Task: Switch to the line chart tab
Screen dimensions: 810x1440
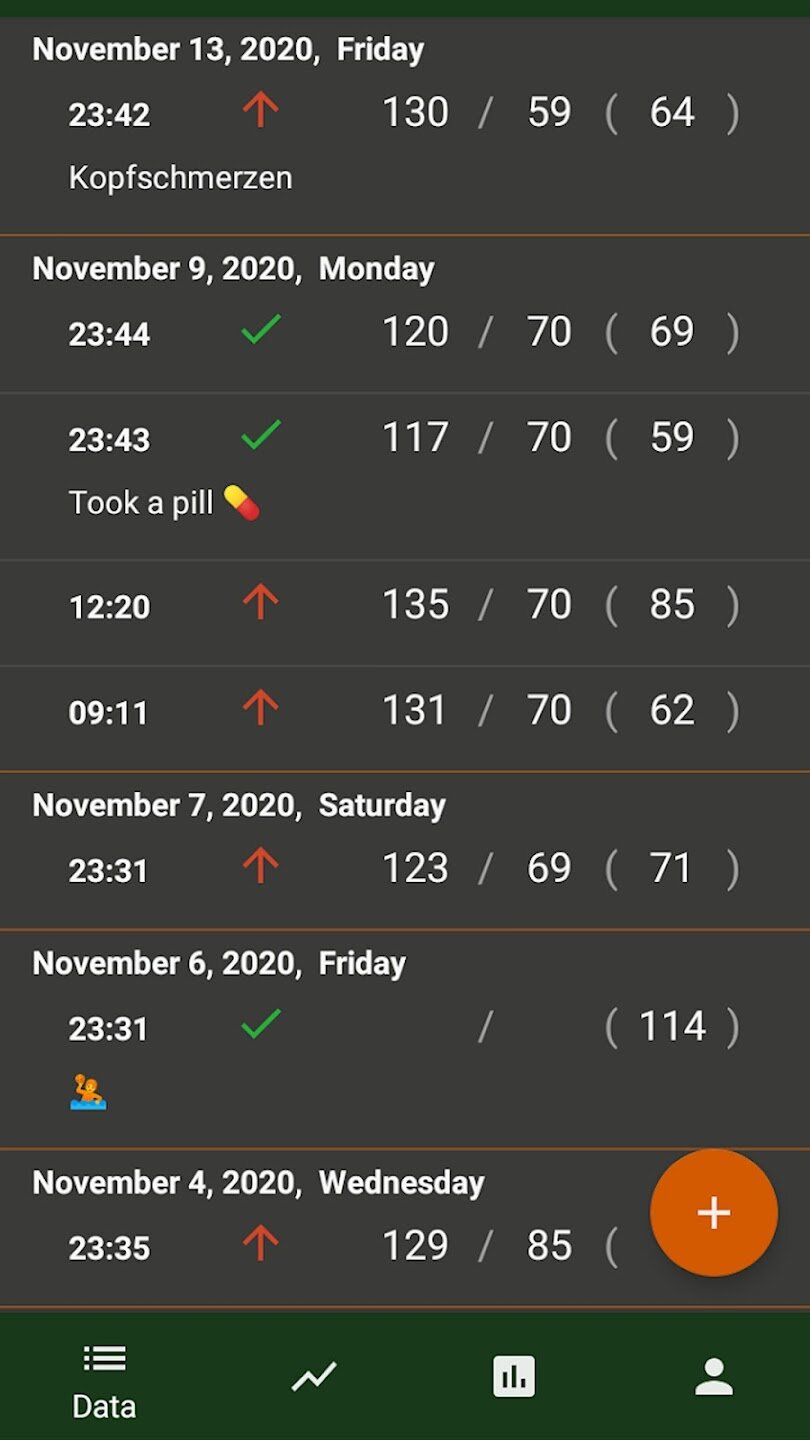Action: point(314,1377)
